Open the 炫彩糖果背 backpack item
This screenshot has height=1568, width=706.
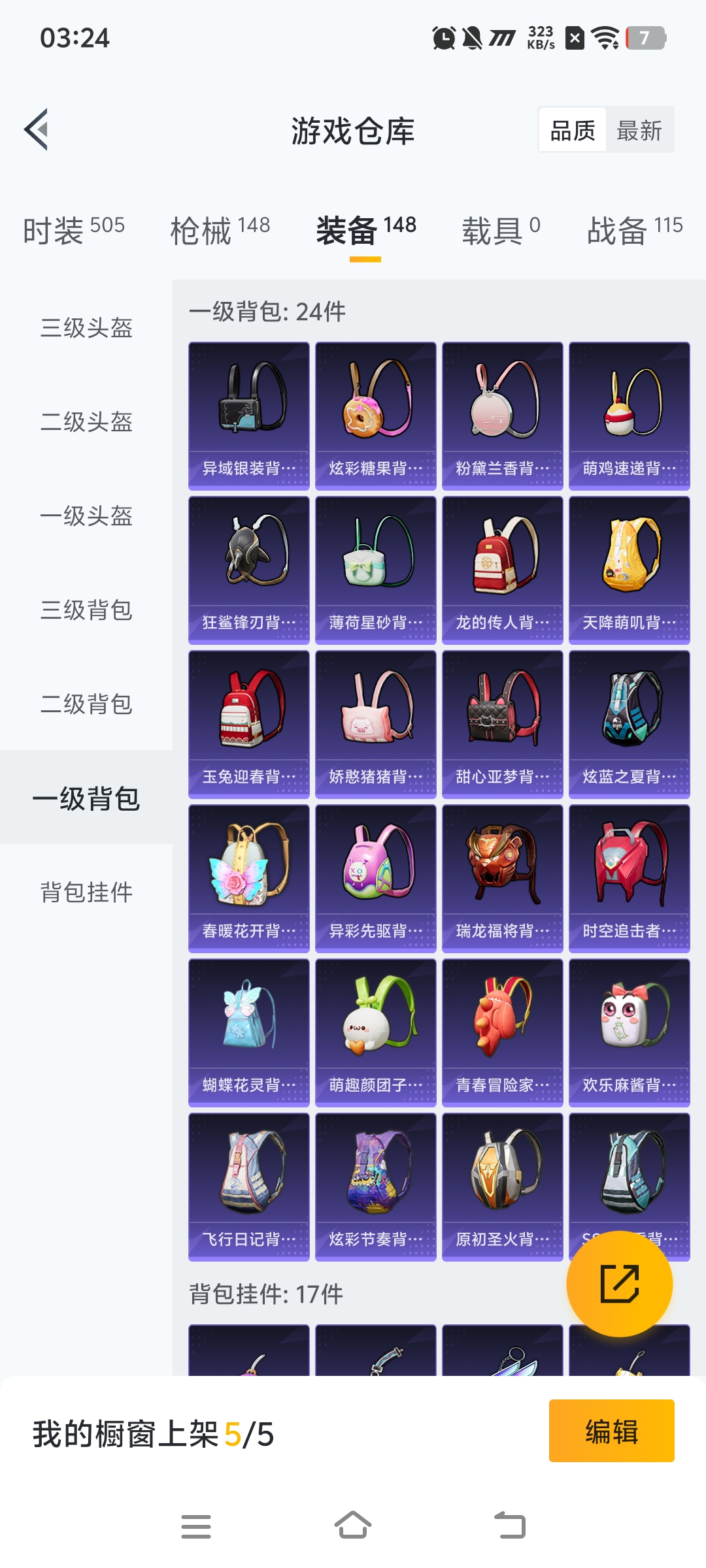375,416
